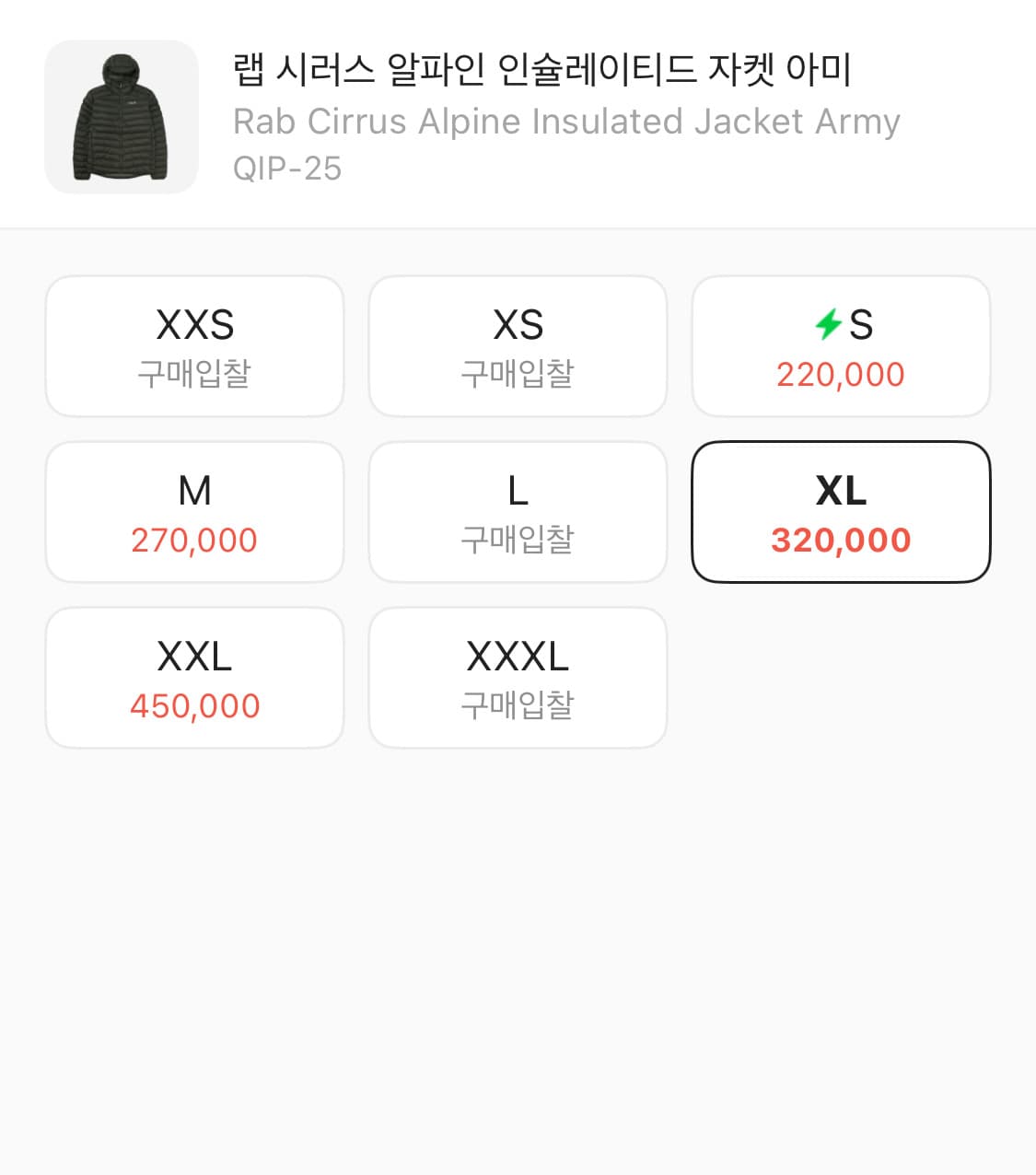1036x1175 pixels.
Task: Select size XXXL option
Action: (518, 677)
